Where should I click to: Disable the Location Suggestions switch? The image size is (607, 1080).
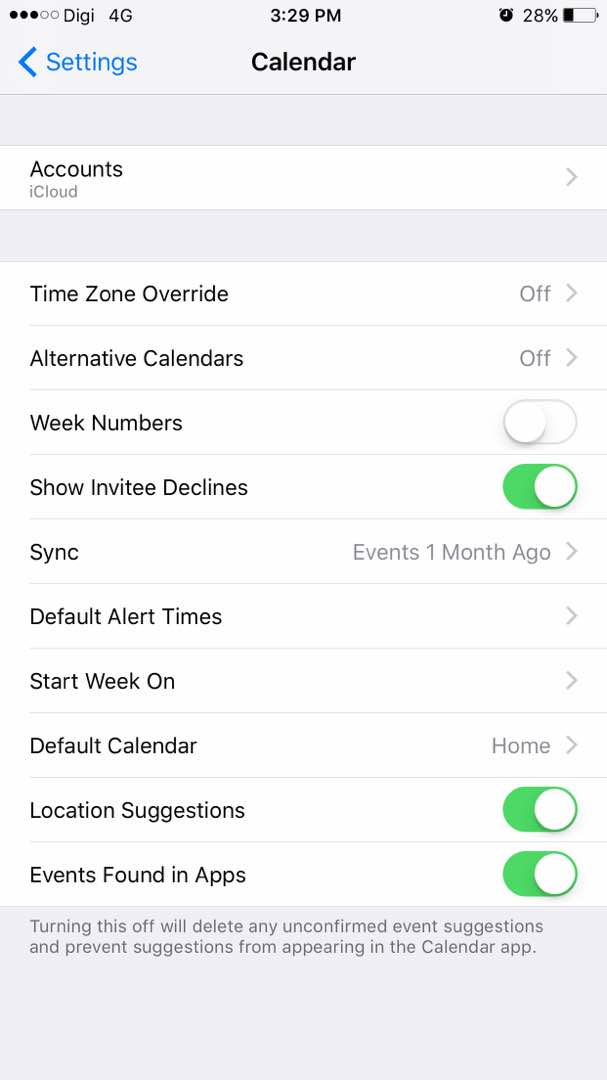pyautogui.click(x=539, y=810)
